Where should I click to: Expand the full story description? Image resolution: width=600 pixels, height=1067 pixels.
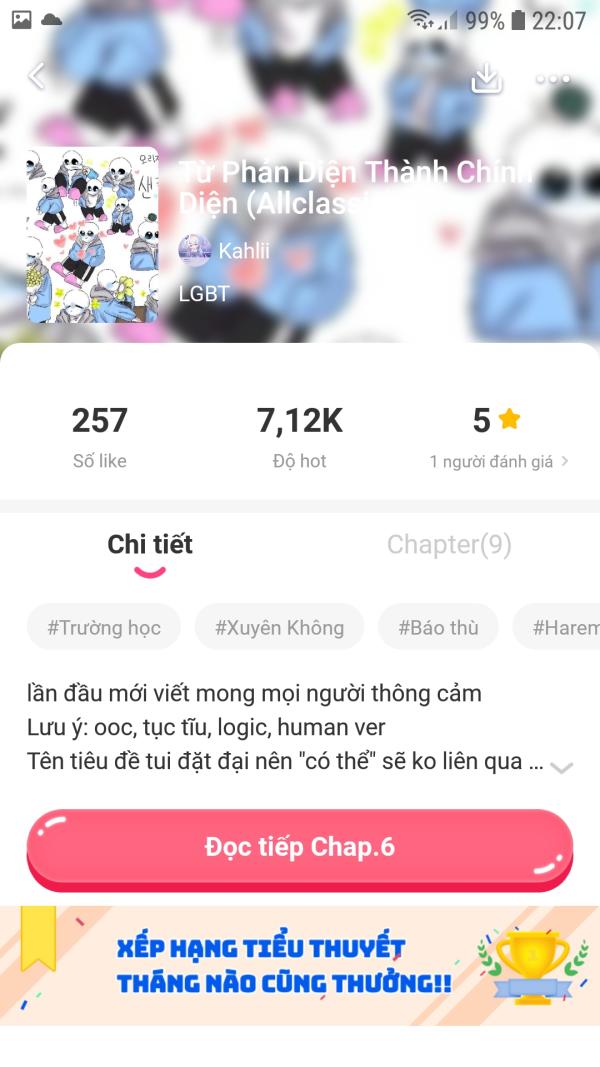pos(562,767)
